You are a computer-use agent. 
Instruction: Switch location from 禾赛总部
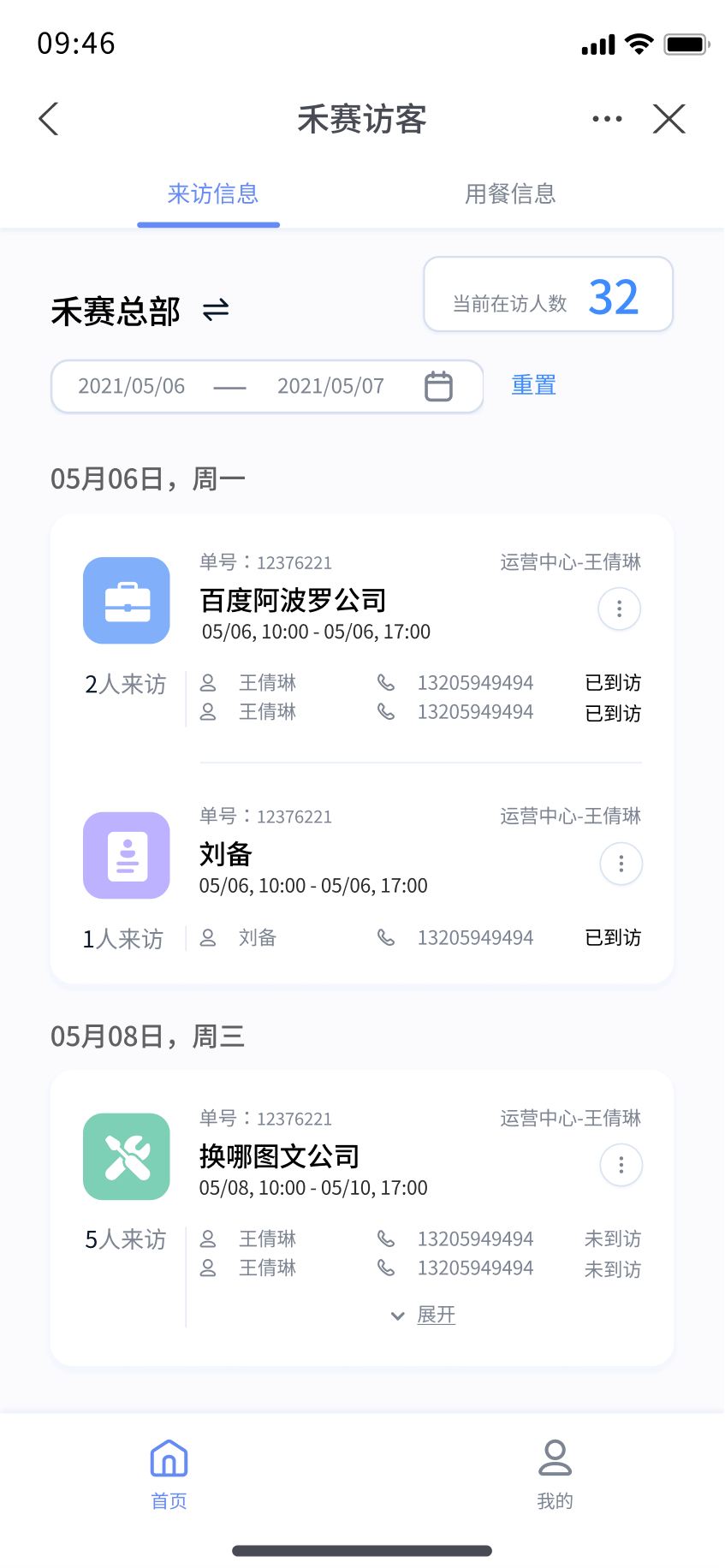216,309
